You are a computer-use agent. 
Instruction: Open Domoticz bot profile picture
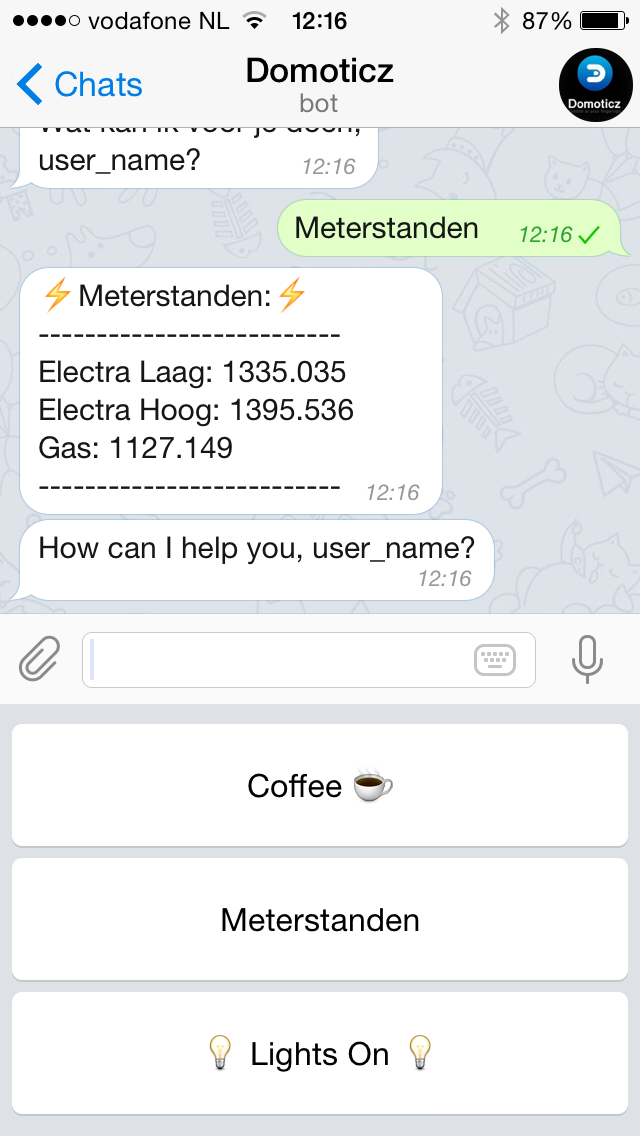click(594, 85)
